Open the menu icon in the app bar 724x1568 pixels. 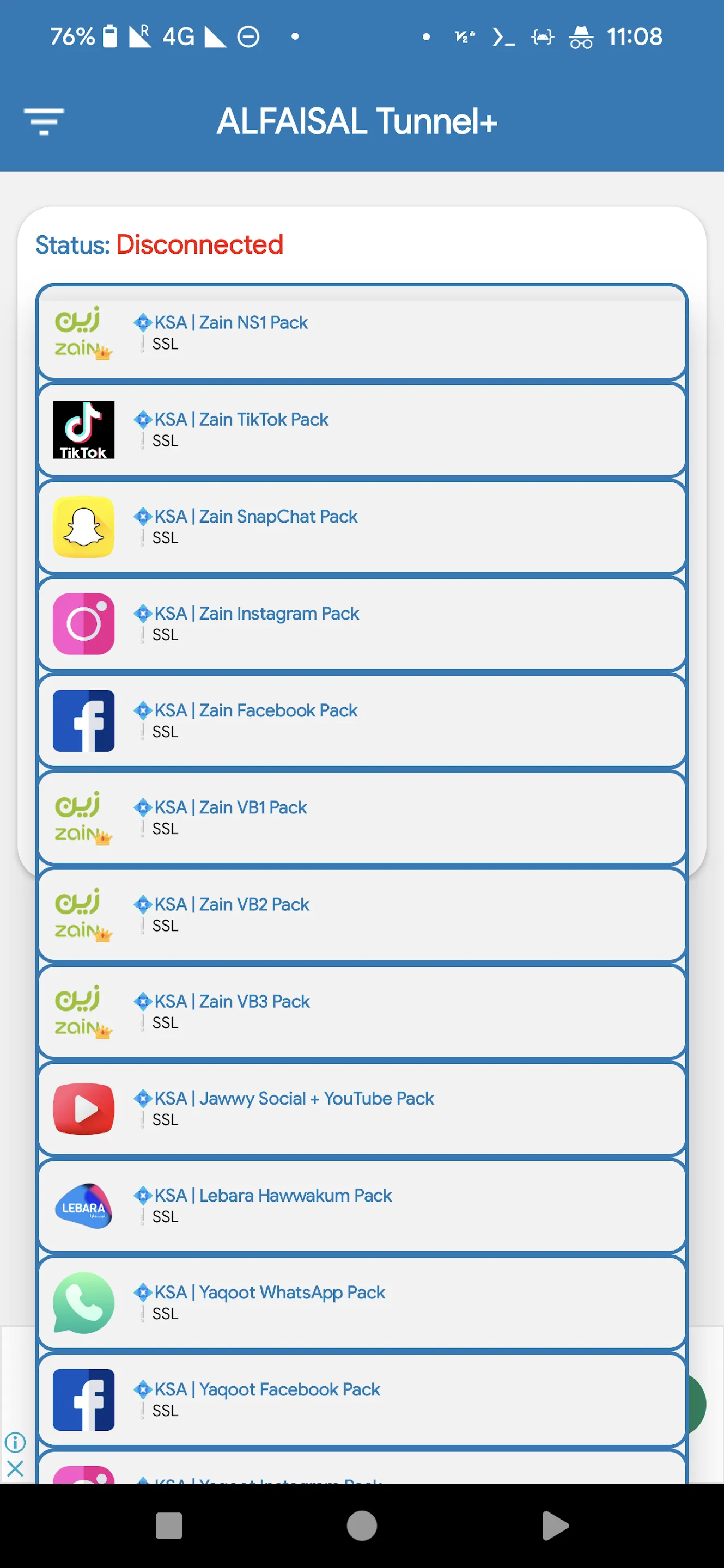point(43,121)
